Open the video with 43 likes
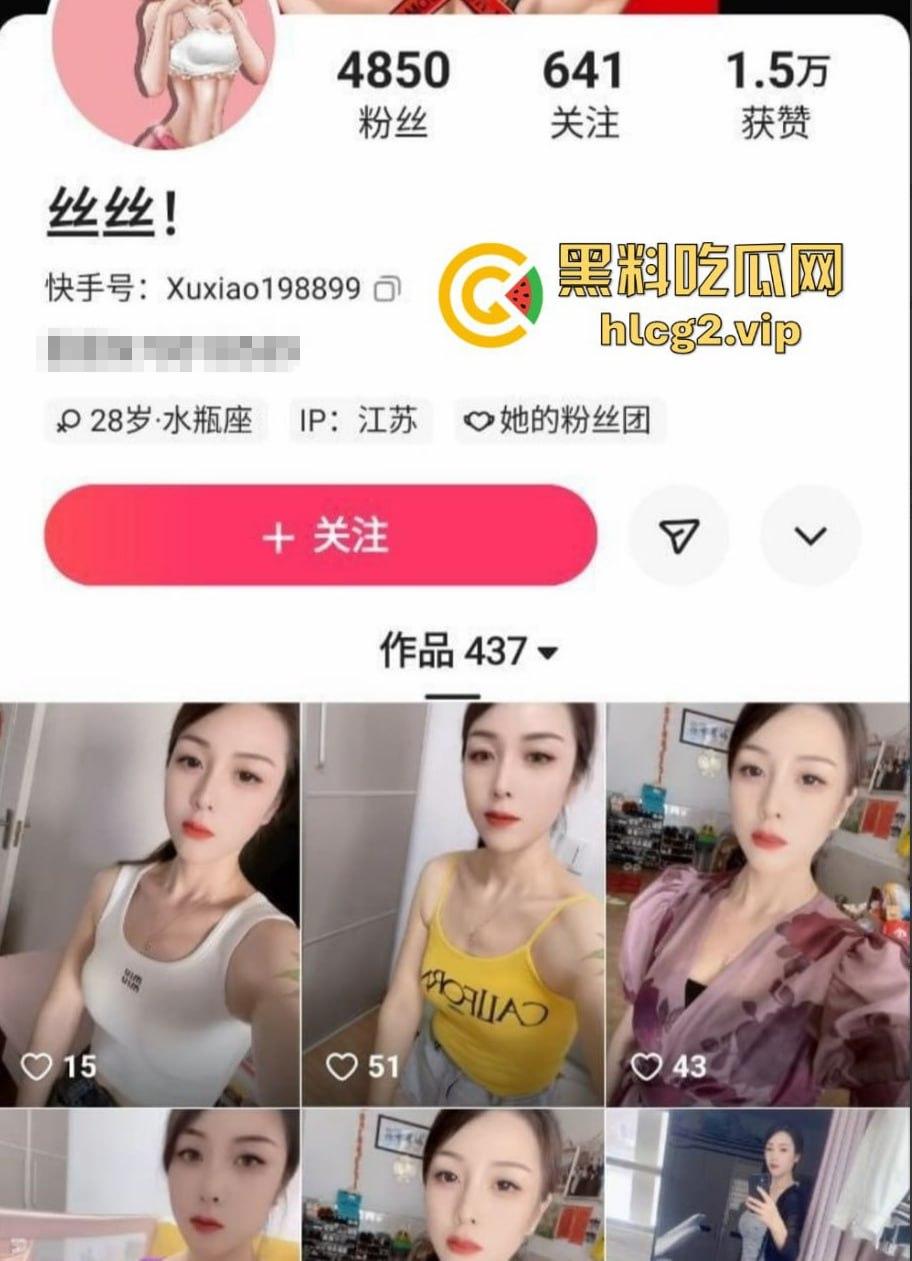912x1261 pixels. (758, 904)
